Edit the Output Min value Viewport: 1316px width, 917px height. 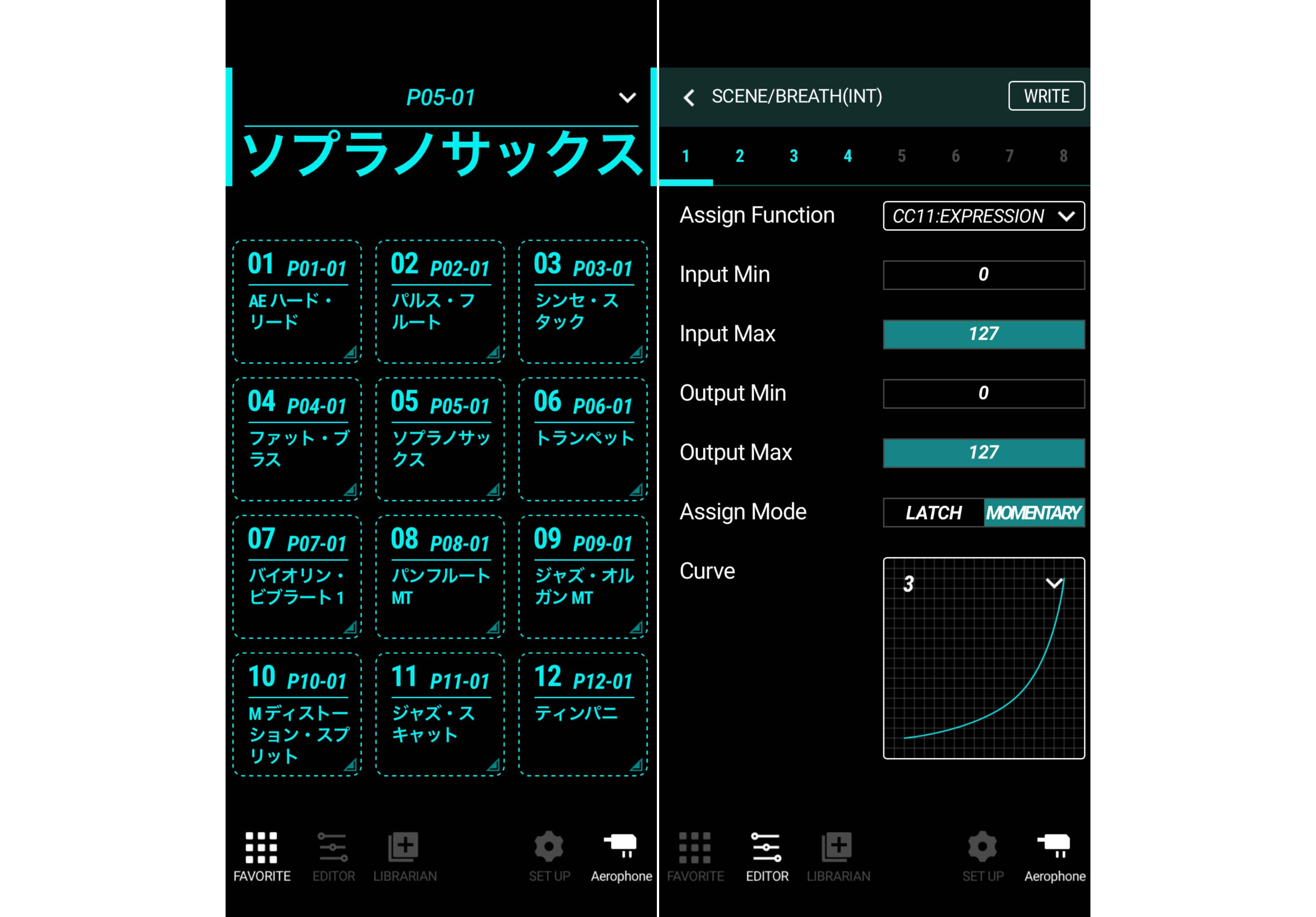(983, 394)
